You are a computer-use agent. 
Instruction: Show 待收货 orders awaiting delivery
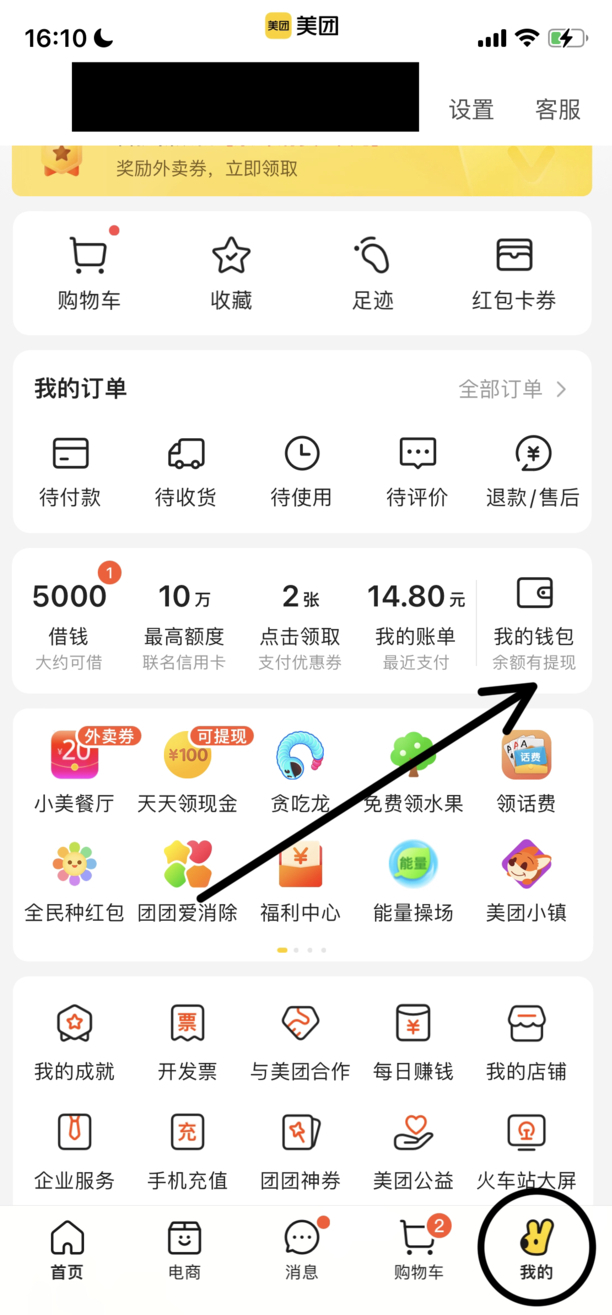186,471
